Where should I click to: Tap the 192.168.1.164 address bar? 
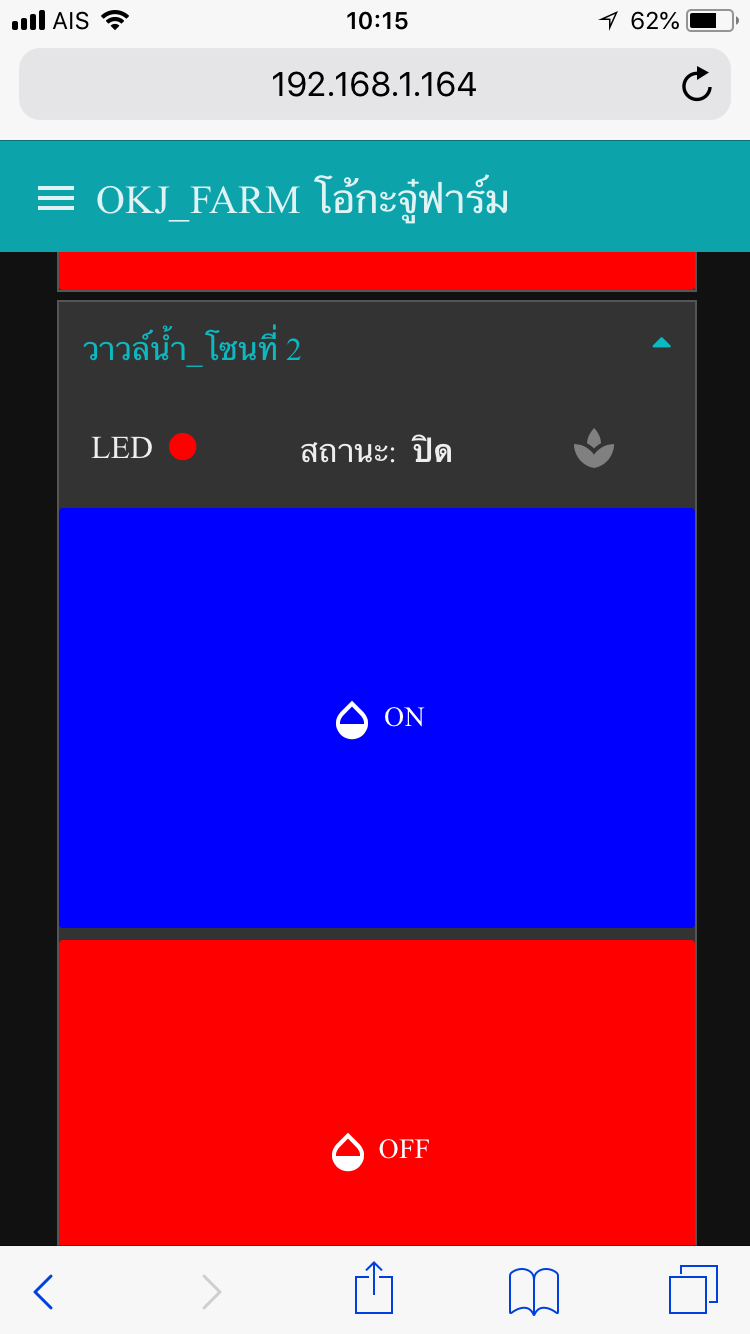point(375,84)
